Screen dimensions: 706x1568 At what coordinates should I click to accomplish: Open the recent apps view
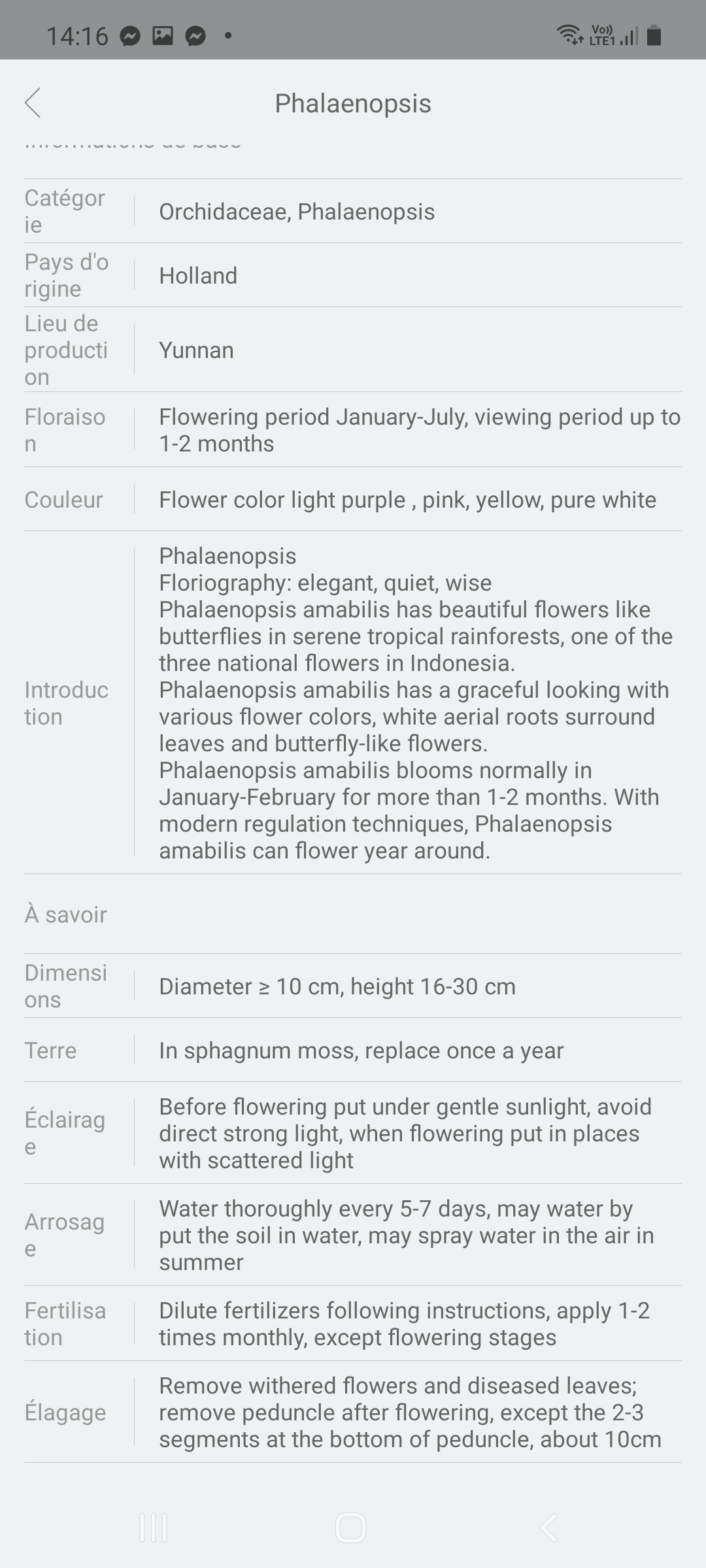tap(154, 1527)
